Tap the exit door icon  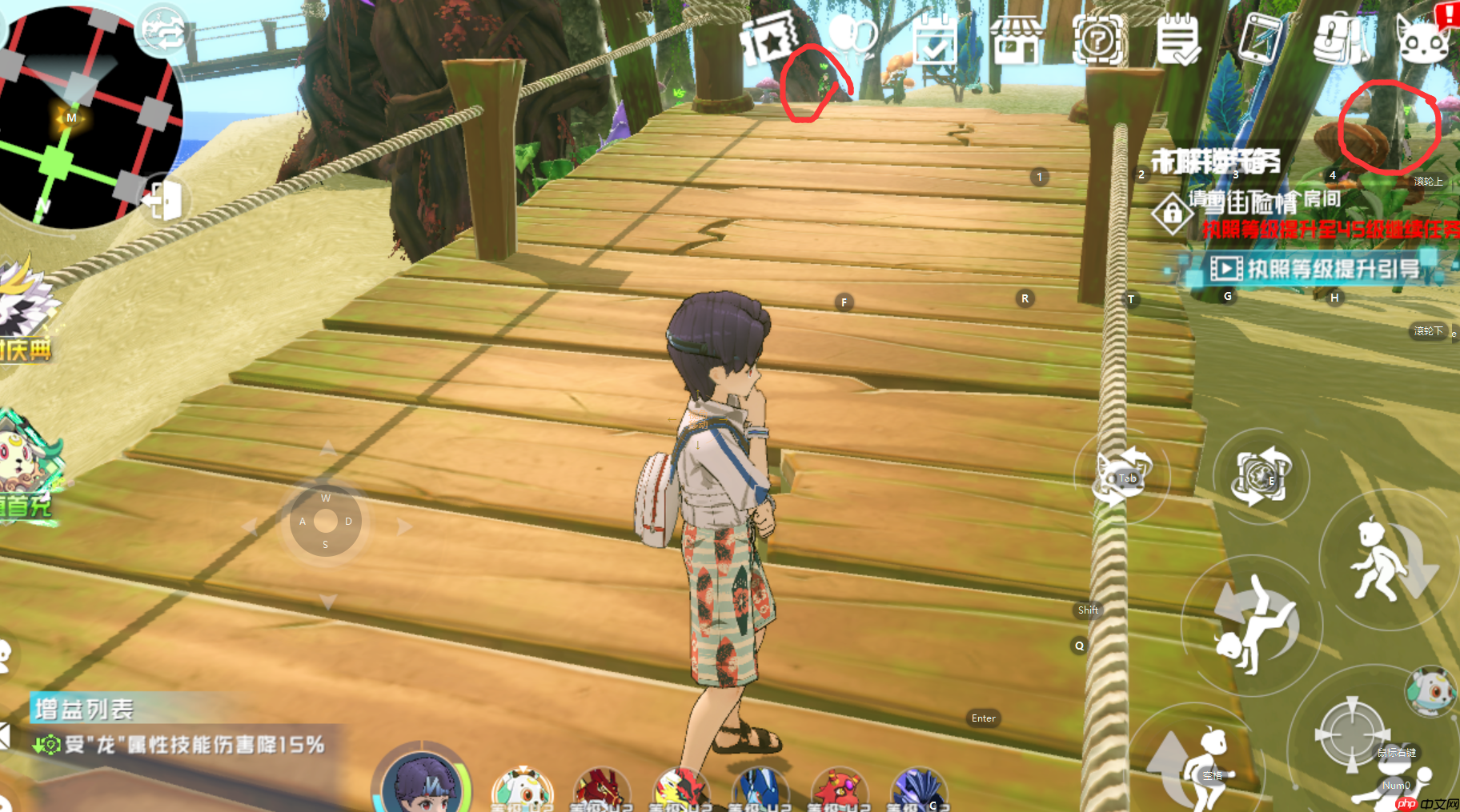coord(163,199)
